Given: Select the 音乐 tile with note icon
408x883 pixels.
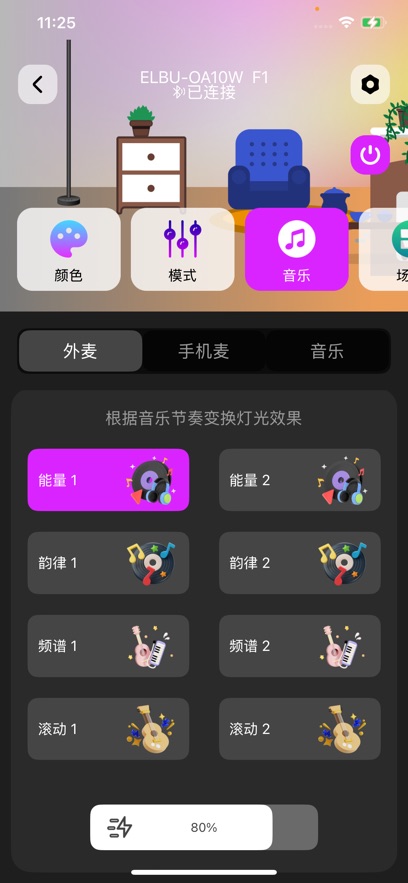Looking at the screenshot, I should [x=297, y=249].
